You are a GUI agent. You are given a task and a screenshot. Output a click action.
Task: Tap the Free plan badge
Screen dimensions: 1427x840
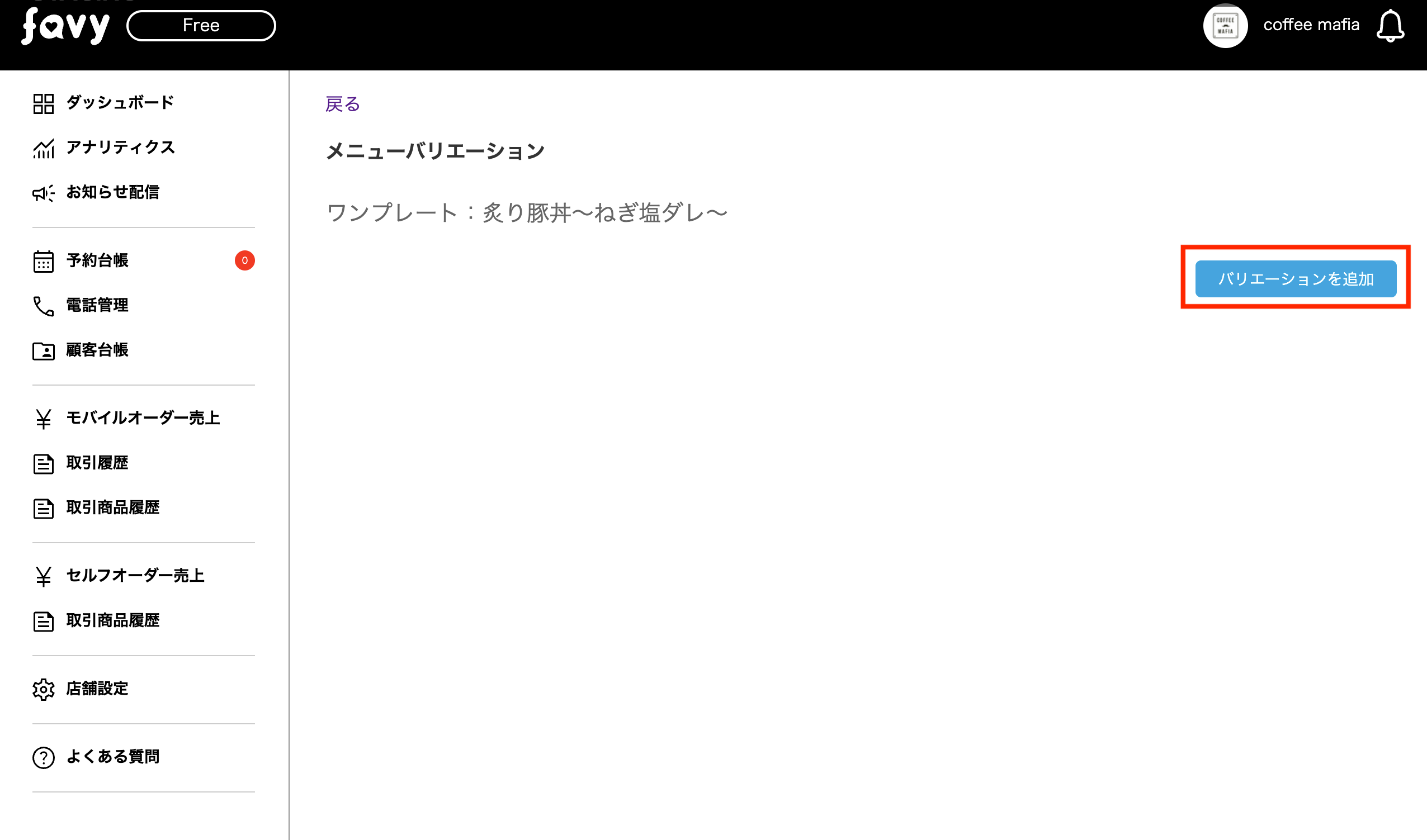tap(201, 26)
